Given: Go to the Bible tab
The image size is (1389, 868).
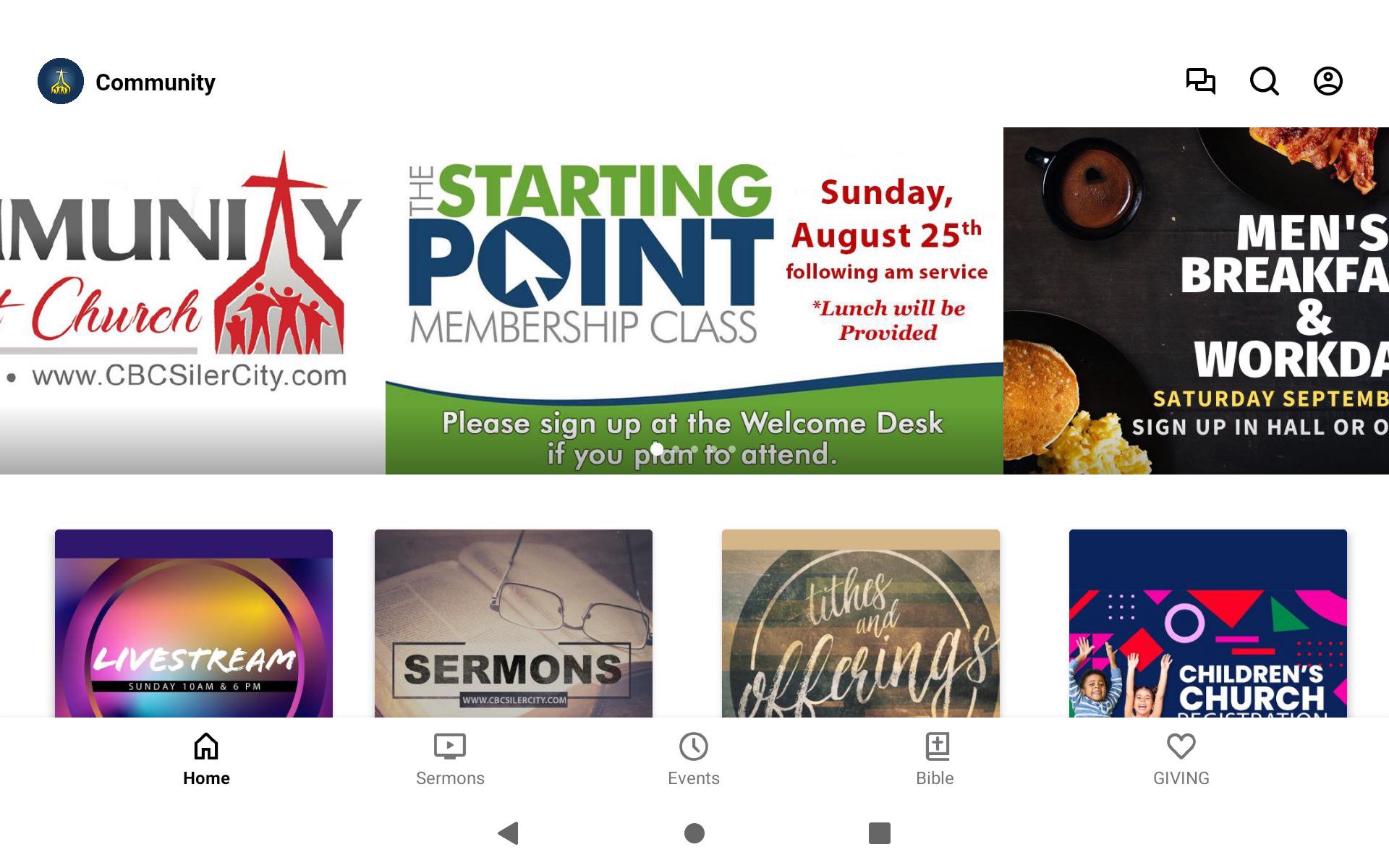Looking at the screenshot, I should point(935,759).
